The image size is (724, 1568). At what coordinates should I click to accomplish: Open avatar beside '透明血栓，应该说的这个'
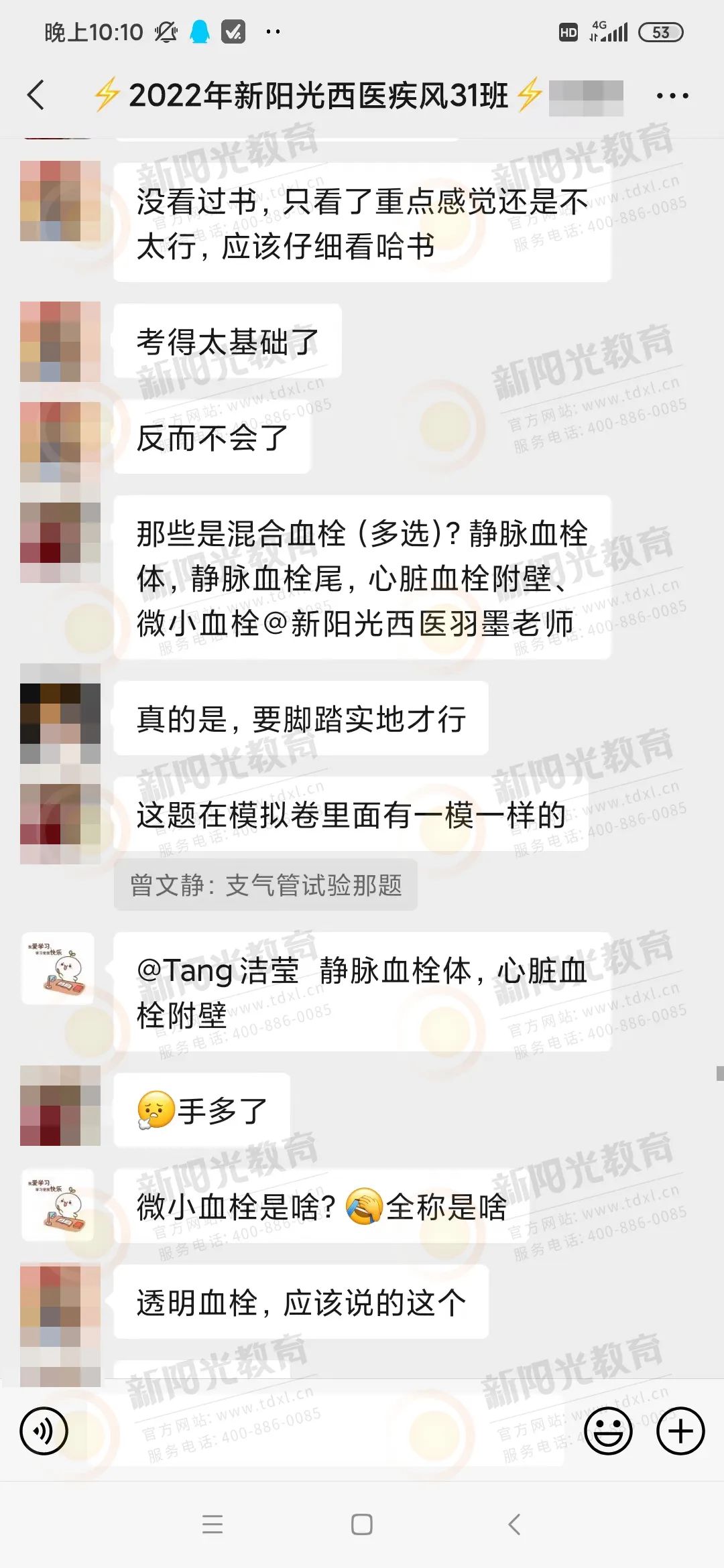point(60,1305)
